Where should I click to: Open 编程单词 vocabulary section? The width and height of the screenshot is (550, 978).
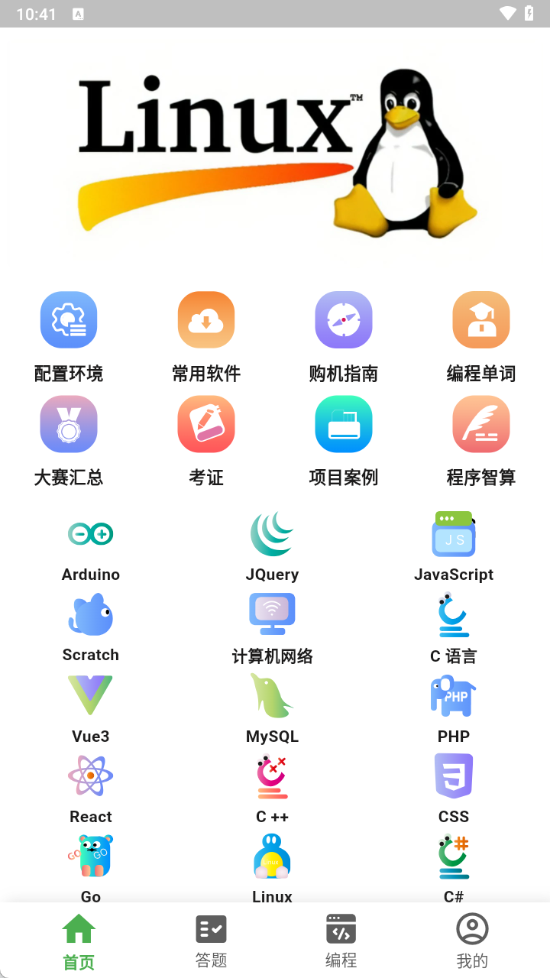(481, 337)
